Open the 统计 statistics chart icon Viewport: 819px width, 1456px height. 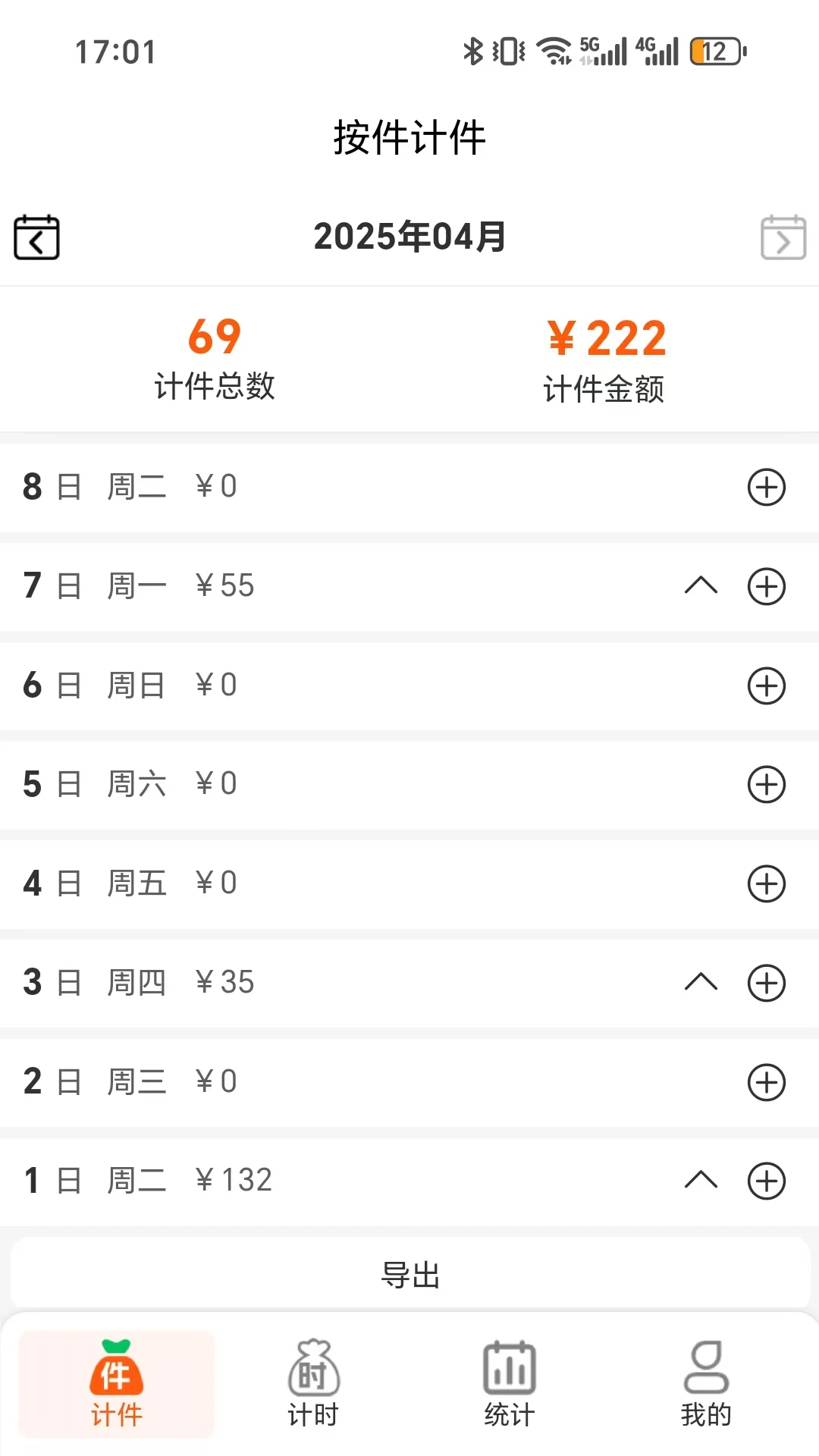coord(507,1370)
